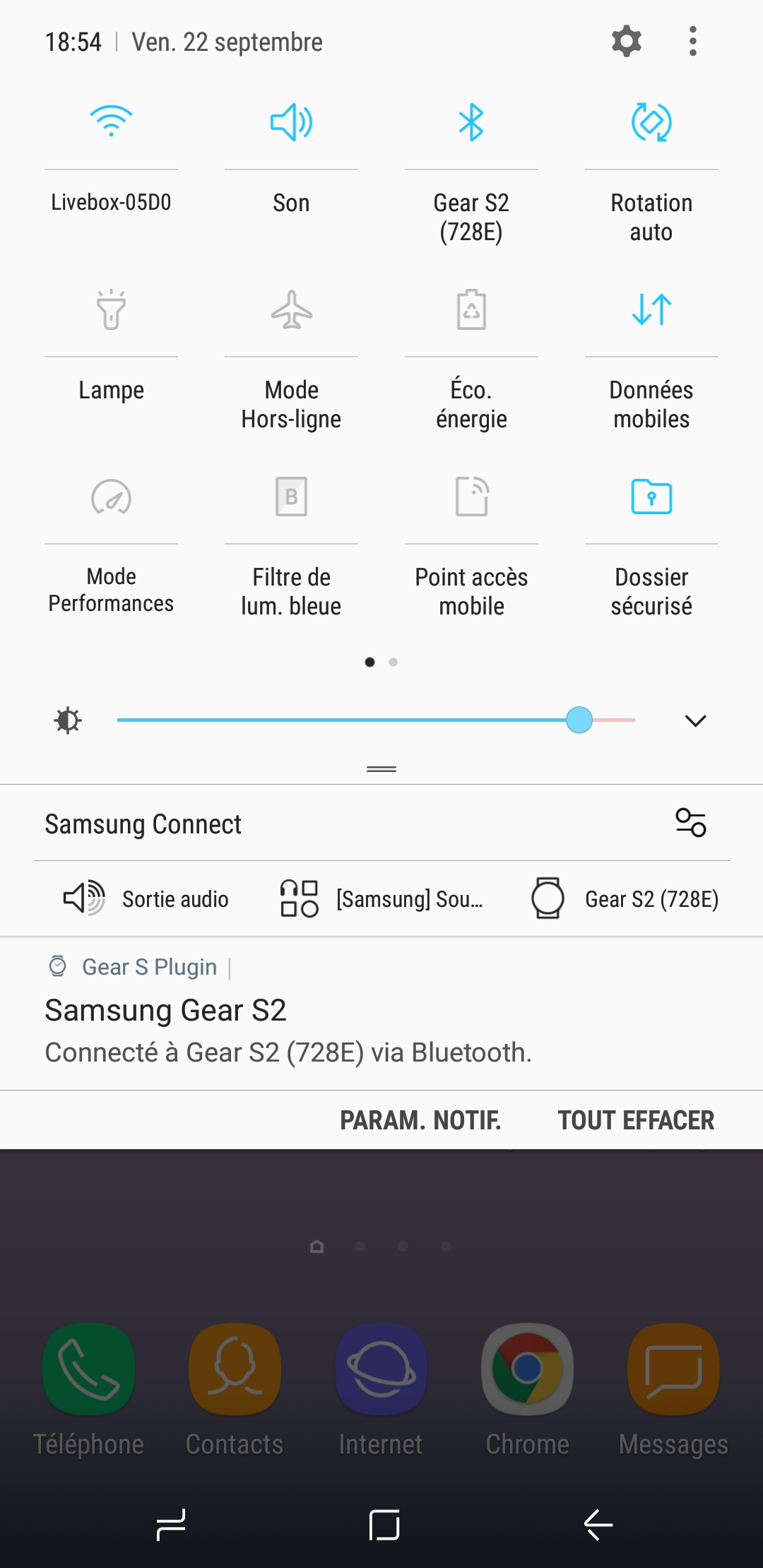Viewport: 763px width, 1568px height.
Task: Enable Mode Performances
Action: click(111, 497)
